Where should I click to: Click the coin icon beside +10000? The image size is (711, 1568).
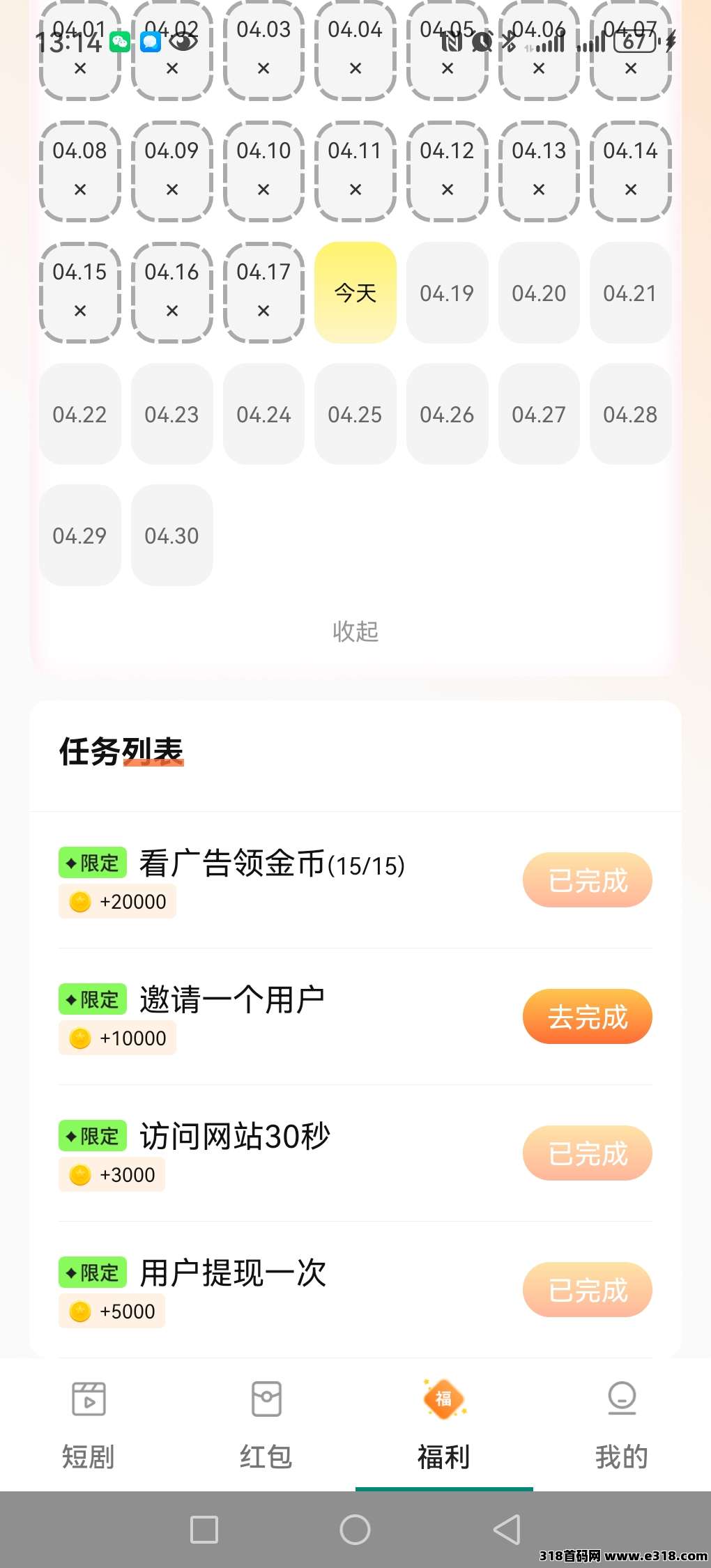[80, 1038]
